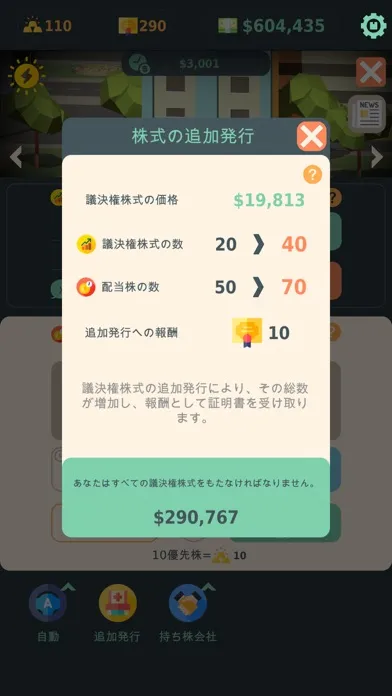
Task: Close the 株式の追加発行 dialog
Action: pyautogui.click(x=312, y=137)
